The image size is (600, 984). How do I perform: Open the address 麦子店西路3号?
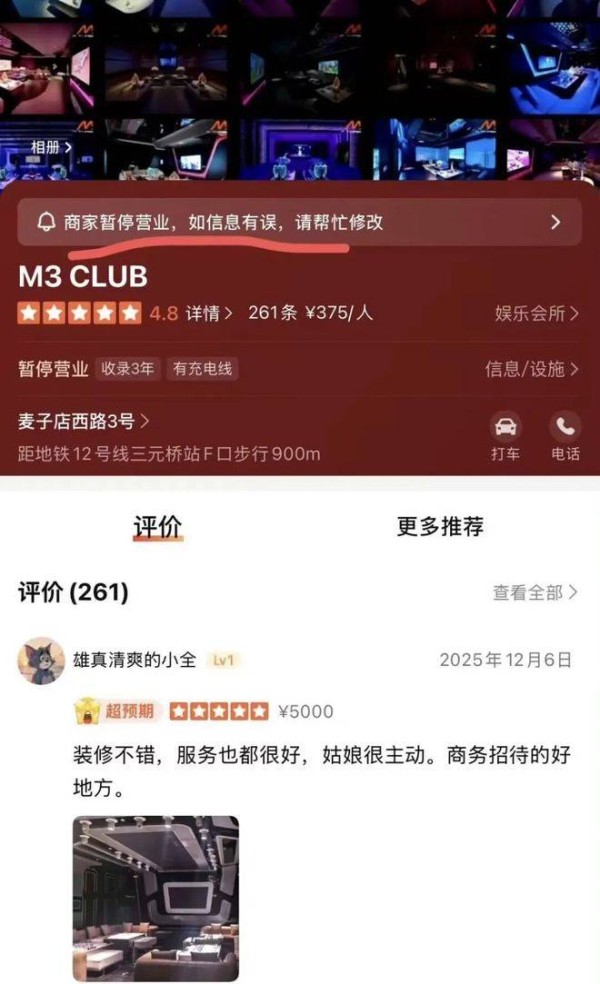coord(84,421)
